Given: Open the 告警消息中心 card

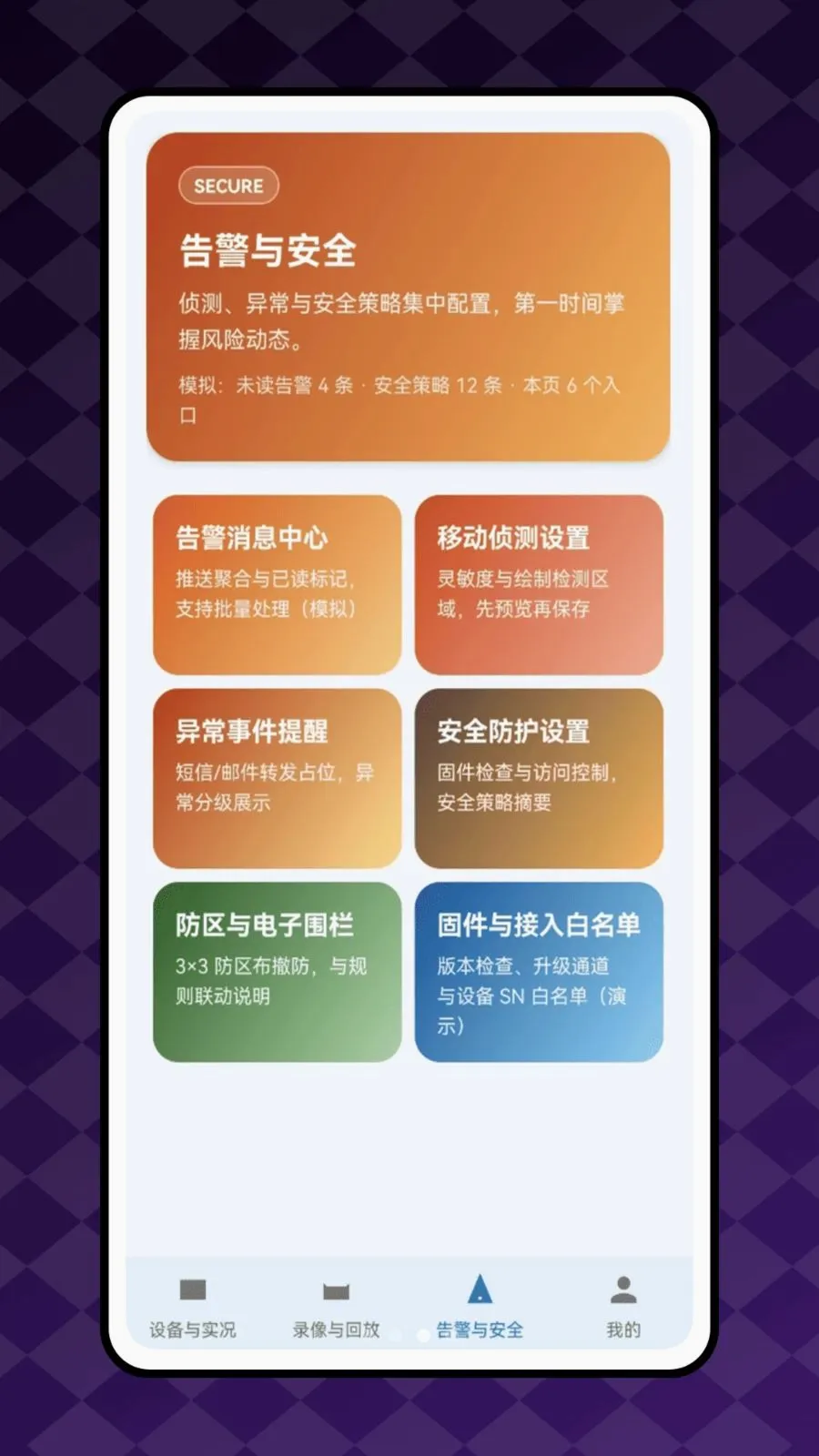Looking at the screenshot, I should (277, 584).
